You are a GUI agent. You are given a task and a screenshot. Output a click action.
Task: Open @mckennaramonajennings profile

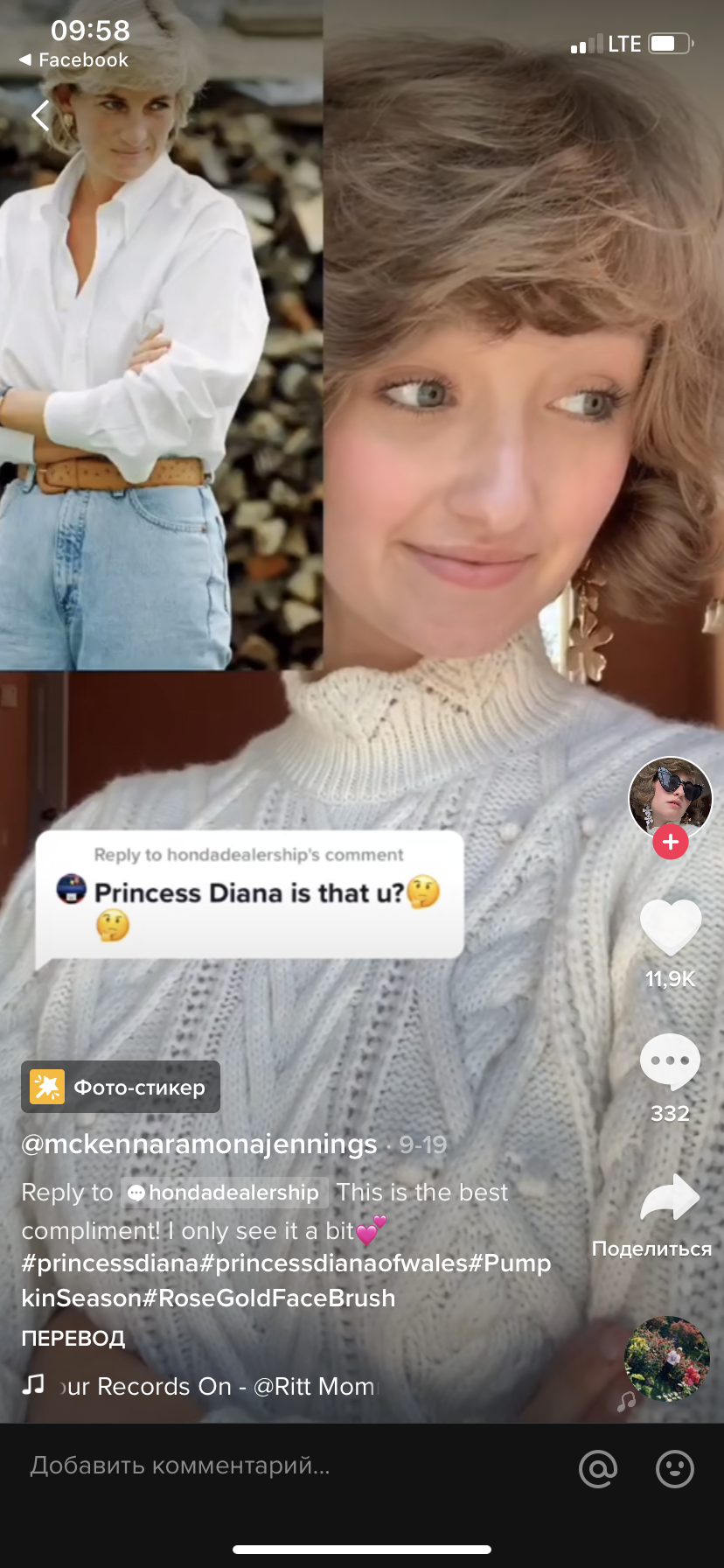tap(199, 1144)
